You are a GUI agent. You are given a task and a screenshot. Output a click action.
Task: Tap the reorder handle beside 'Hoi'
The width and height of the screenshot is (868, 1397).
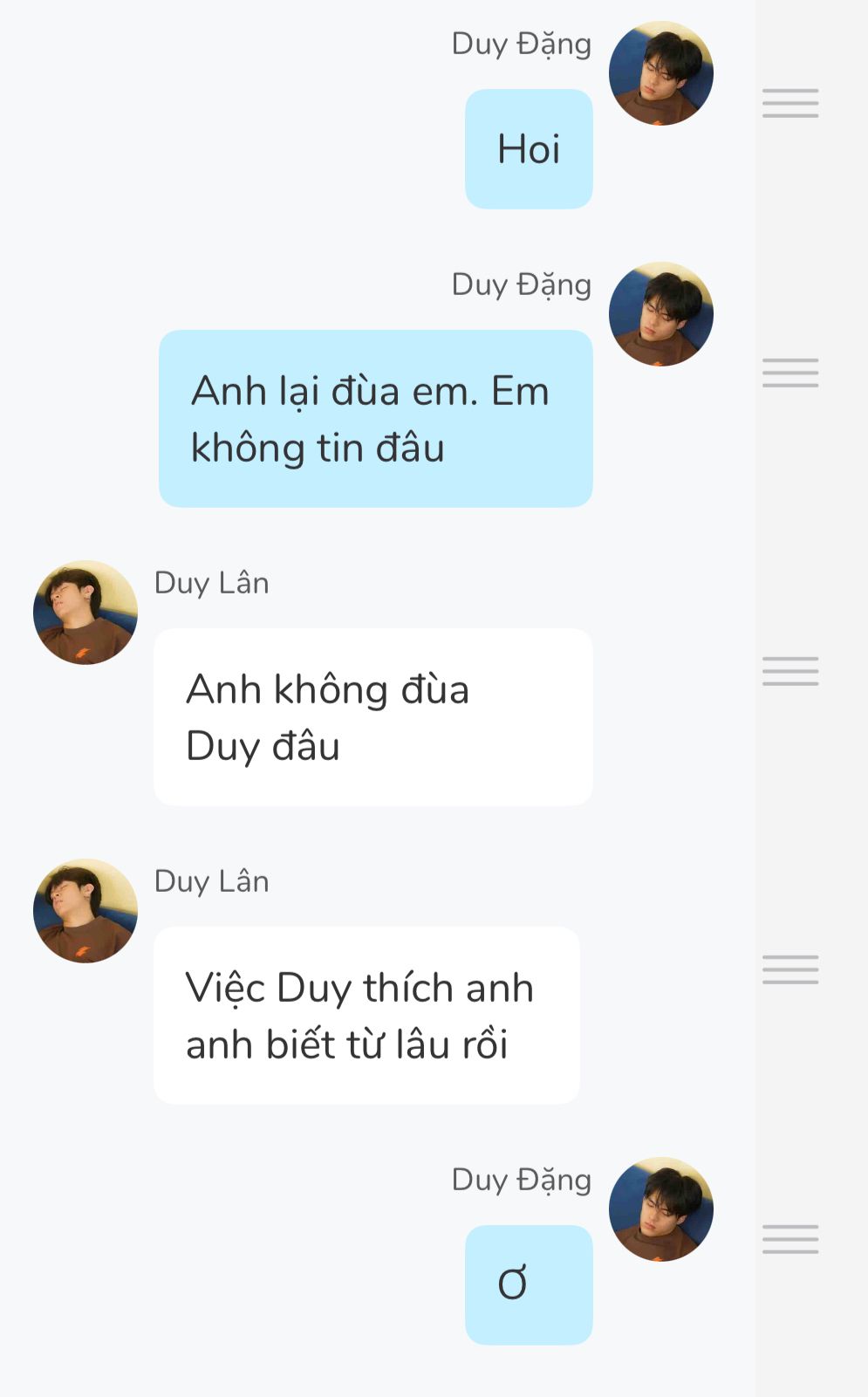coord(790,103)
